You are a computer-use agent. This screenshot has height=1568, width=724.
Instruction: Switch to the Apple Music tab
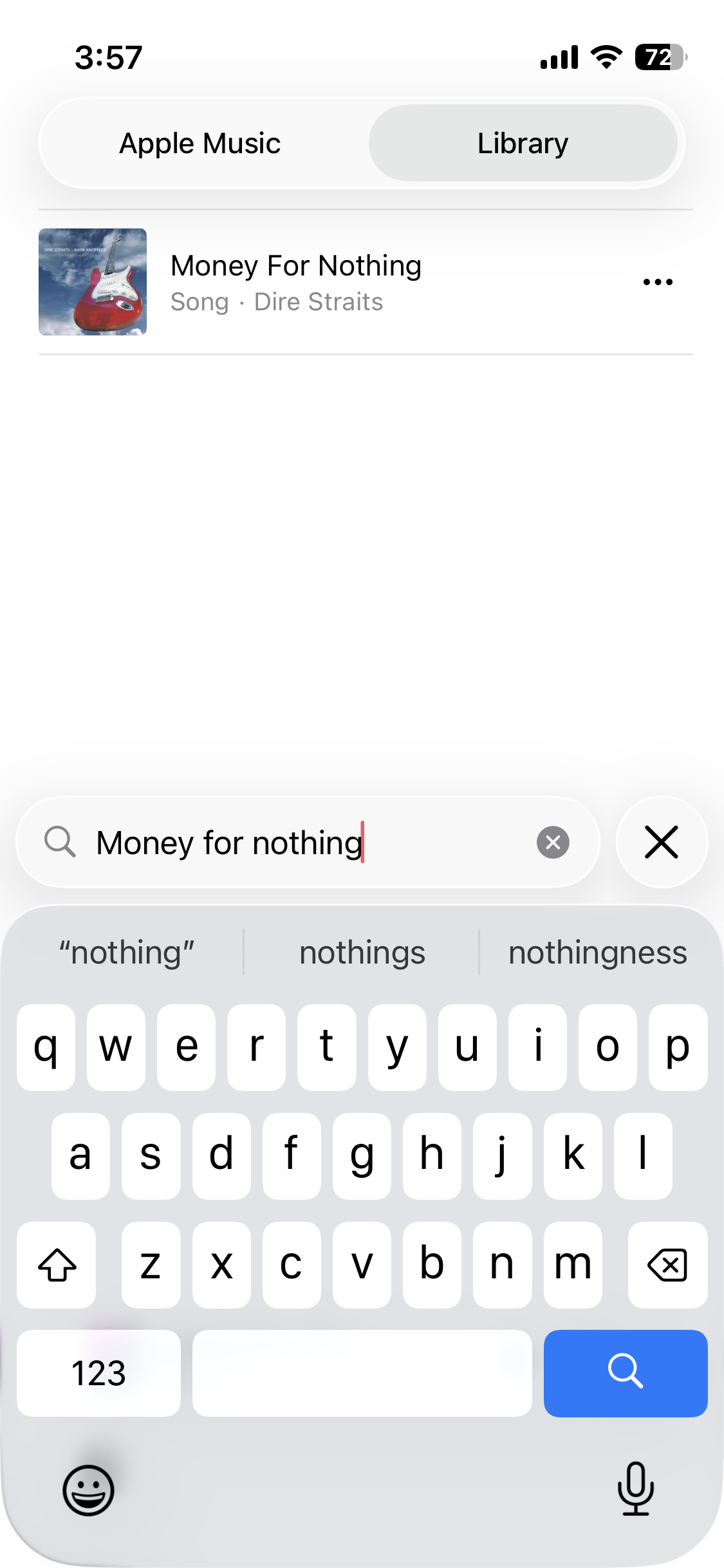pyautogui.click(x=200, y=143)
